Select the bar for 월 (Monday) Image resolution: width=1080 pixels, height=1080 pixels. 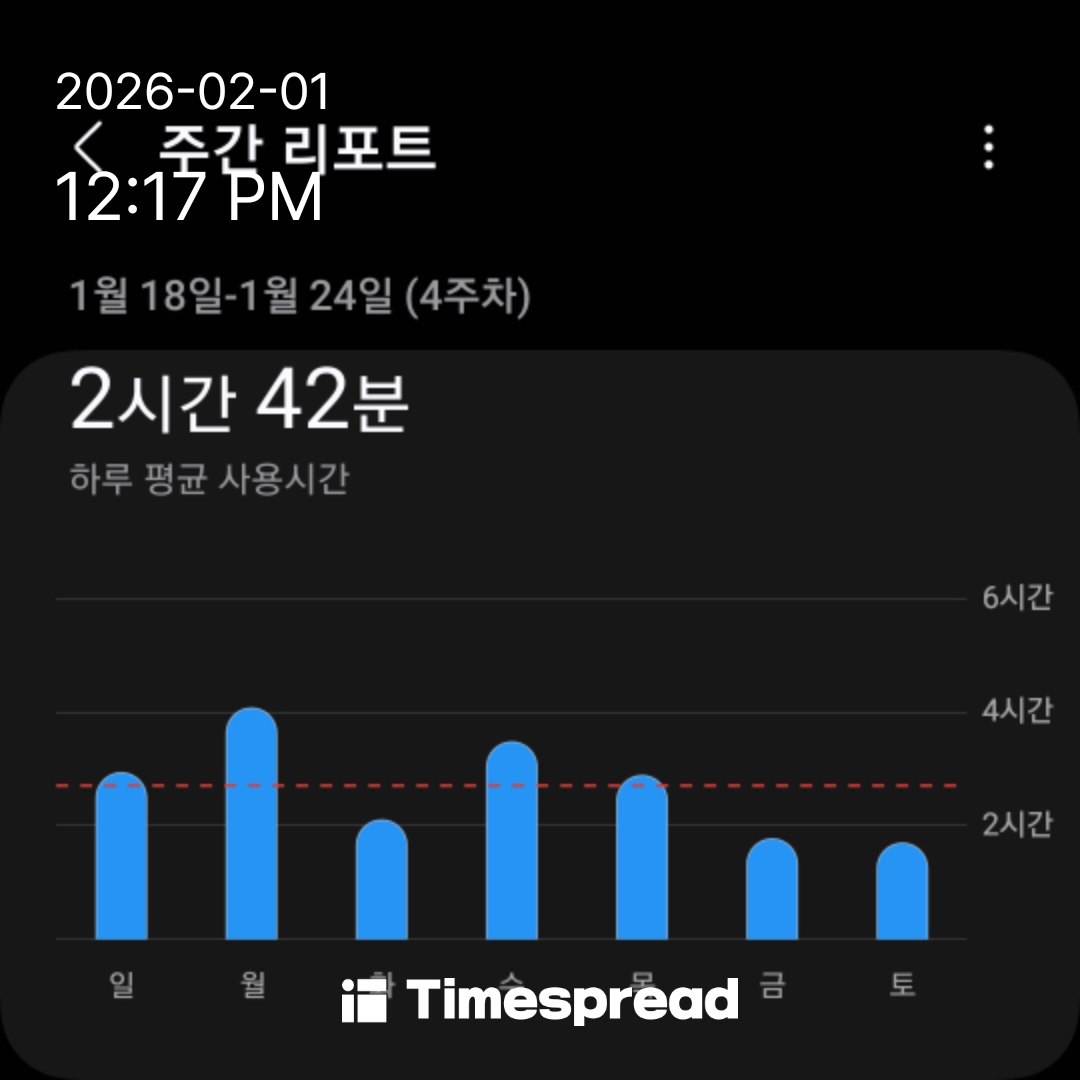pos(252,825)
